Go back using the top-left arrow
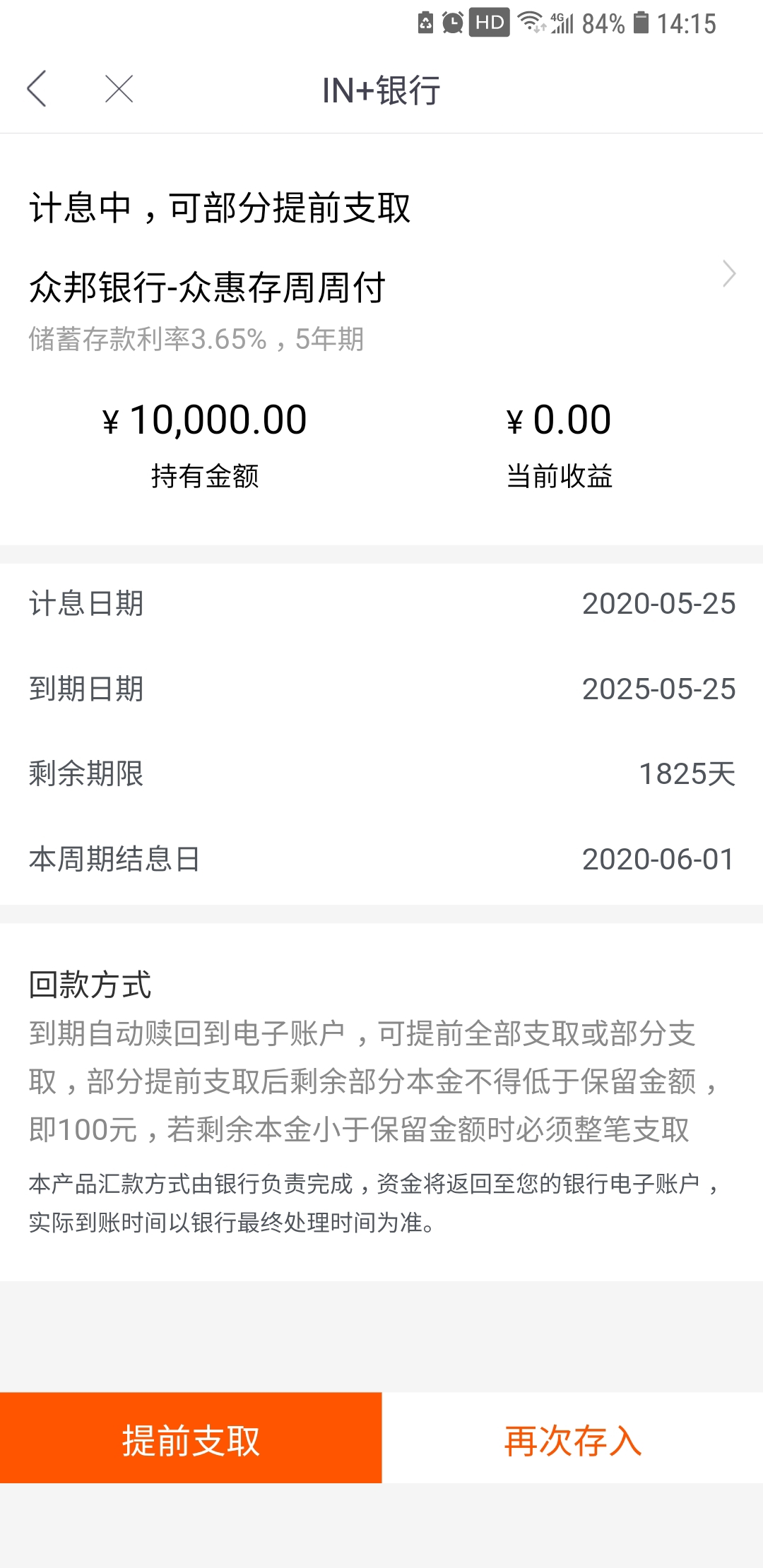This screenshot has width=763, height=1568. click(x=37, y=89)
